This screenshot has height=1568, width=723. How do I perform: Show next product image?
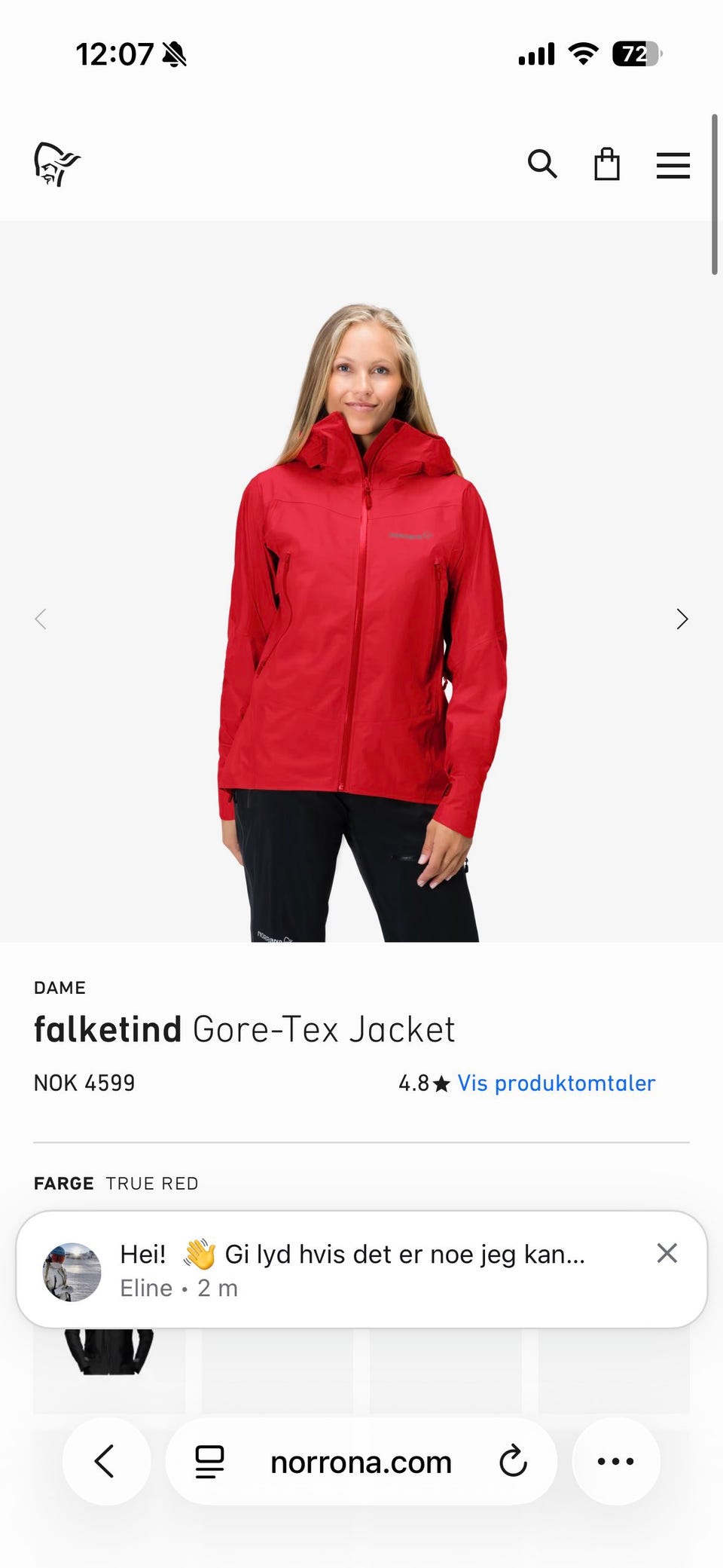point(682,619)
